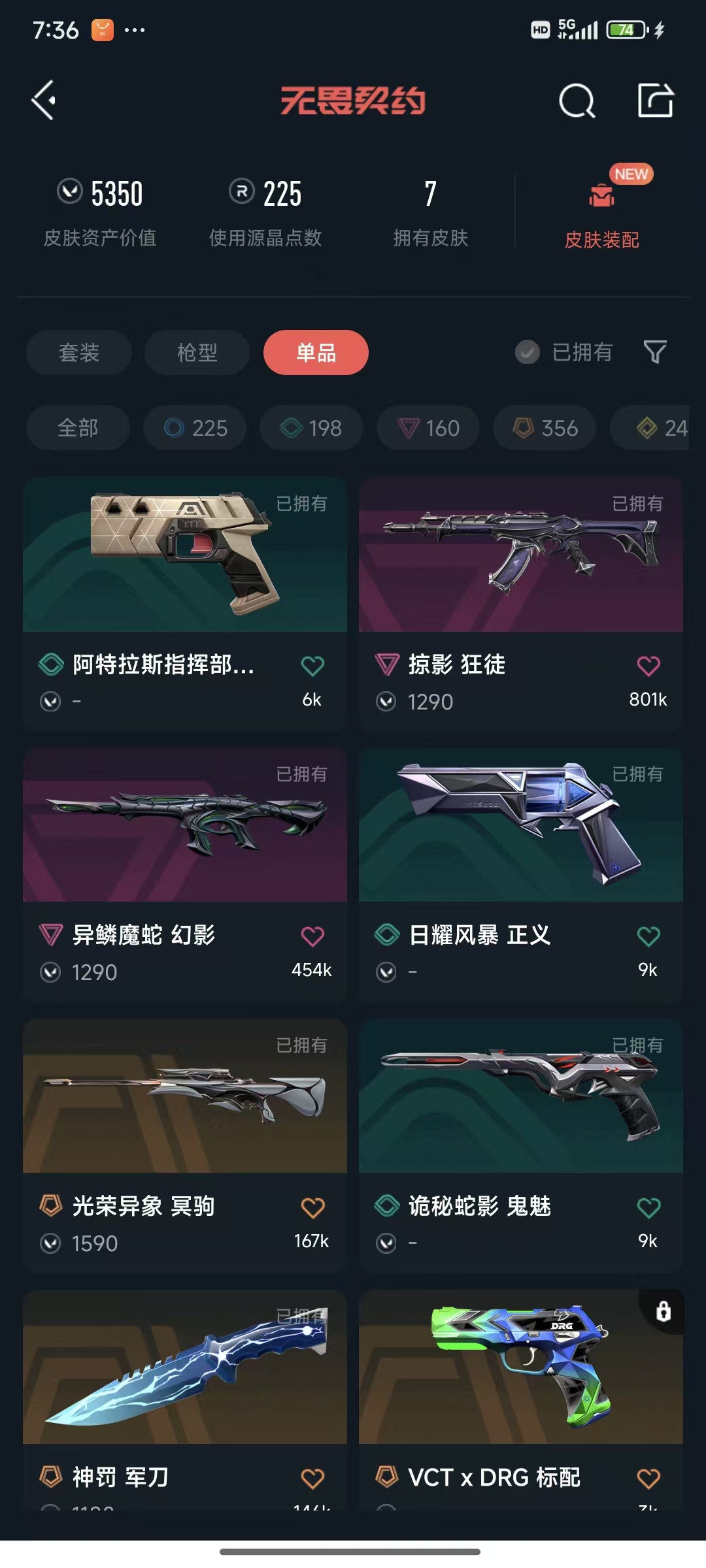Like the 异鳞魔蛇 幻影 skin

click(x=312, y=937)
